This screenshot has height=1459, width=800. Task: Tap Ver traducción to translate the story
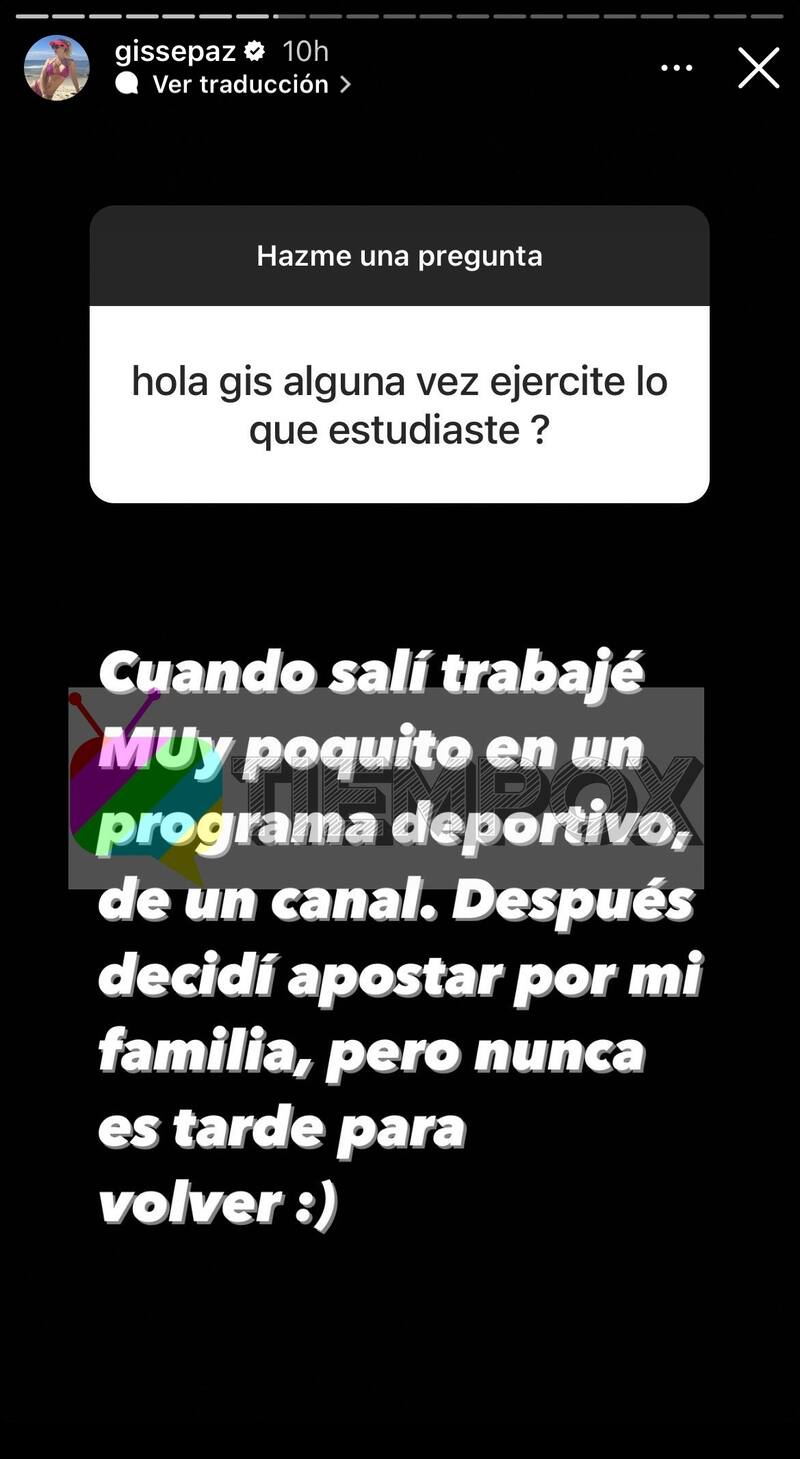240,85
